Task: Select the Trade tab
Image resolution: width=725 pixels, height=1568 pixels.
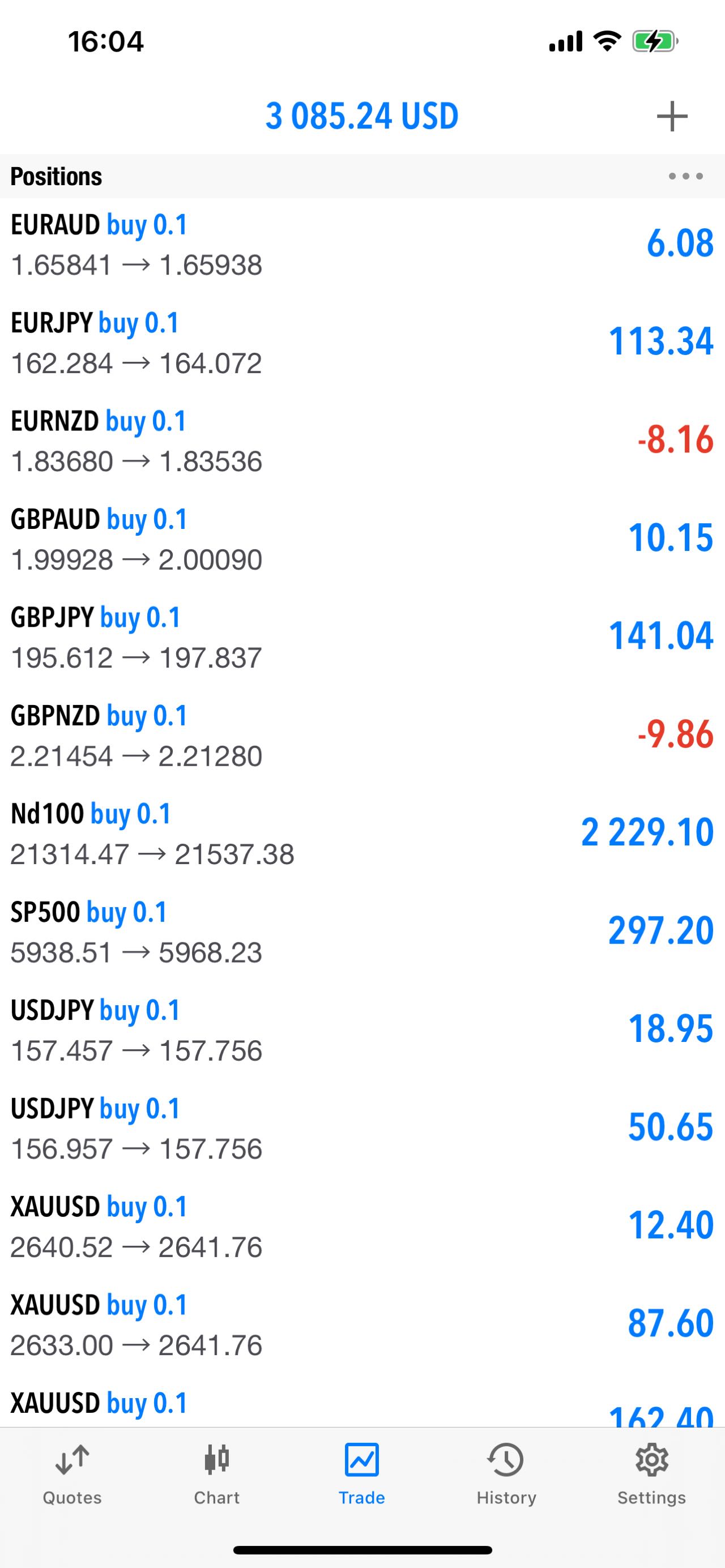Action: (x=361, y=1474)
